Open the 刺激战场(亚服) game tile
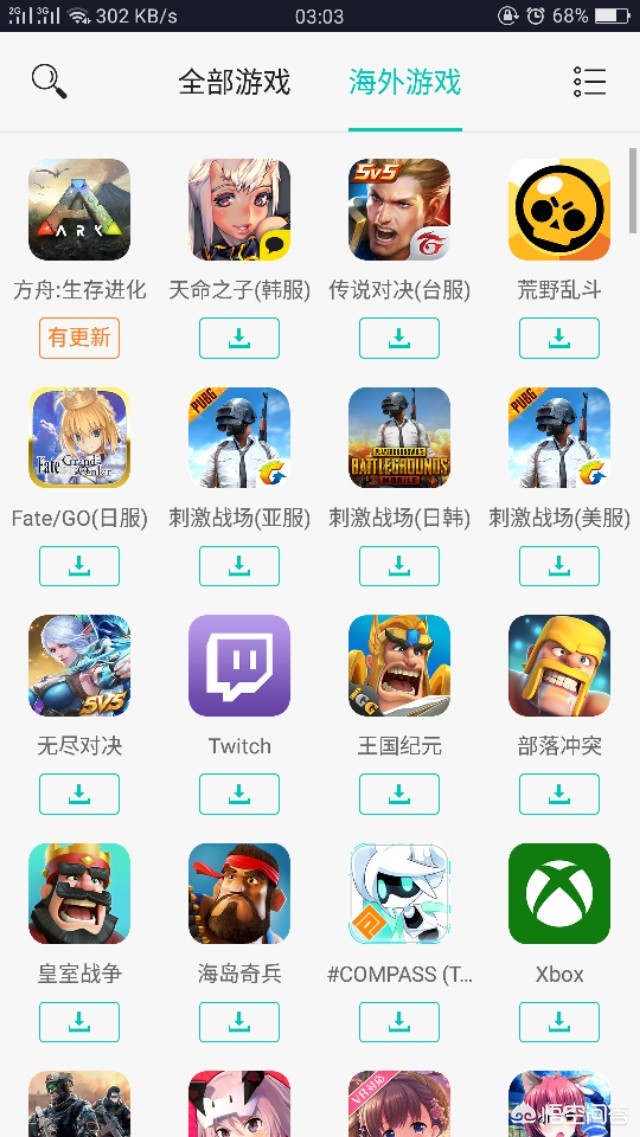The width and height of the screenshot is (640, 1137). tap(239, 438)
